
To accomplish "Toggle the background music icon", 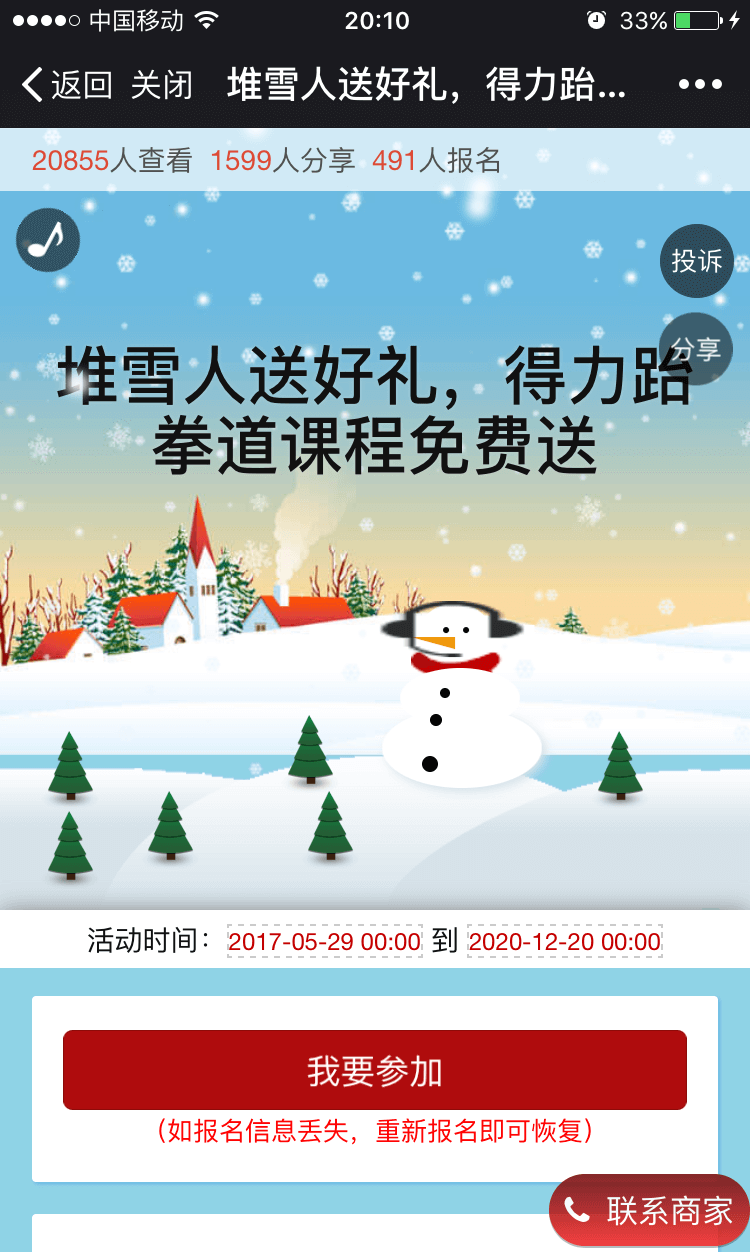I will (x=47, y=240).
